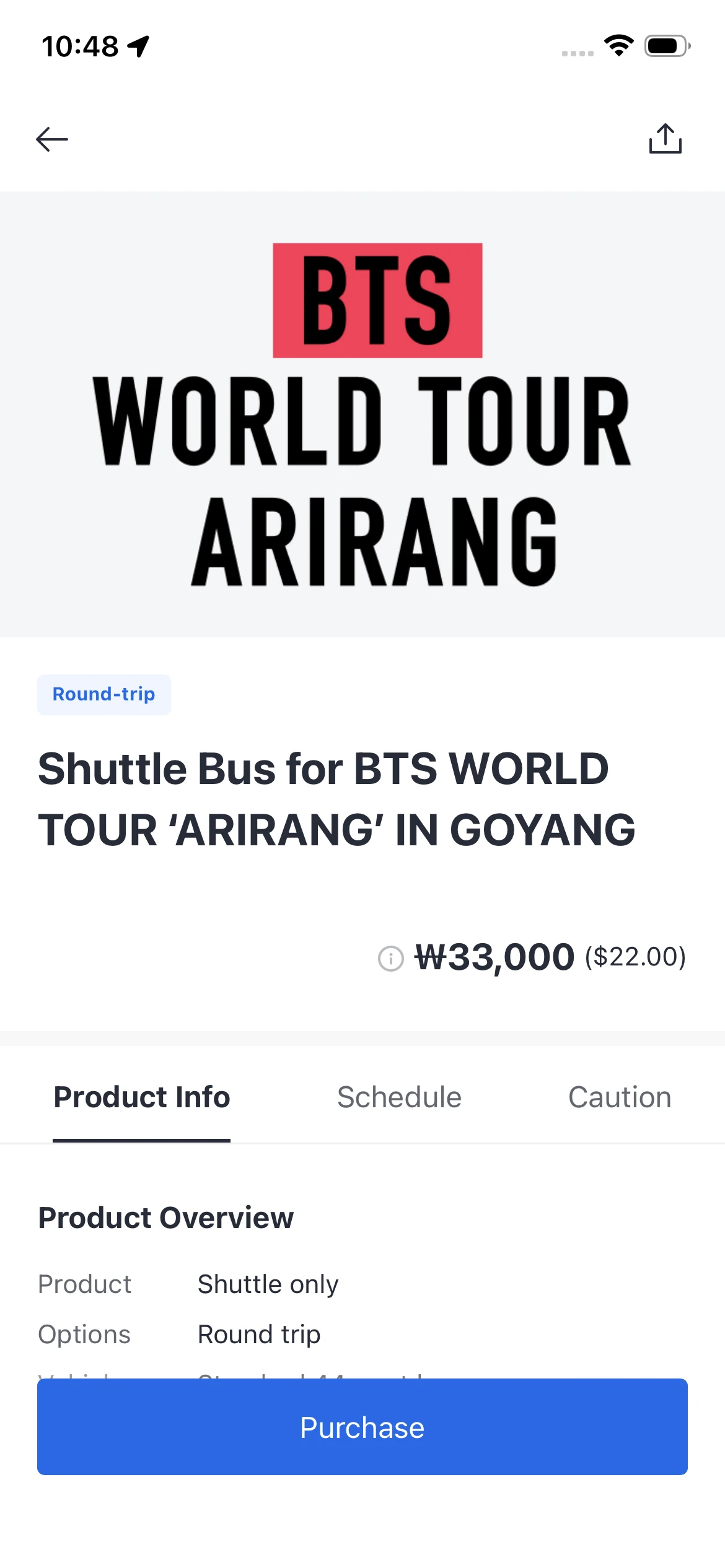Tap the cellular signal dots in the status bar
725x1568 pixels.
click(x=576, y=53)
